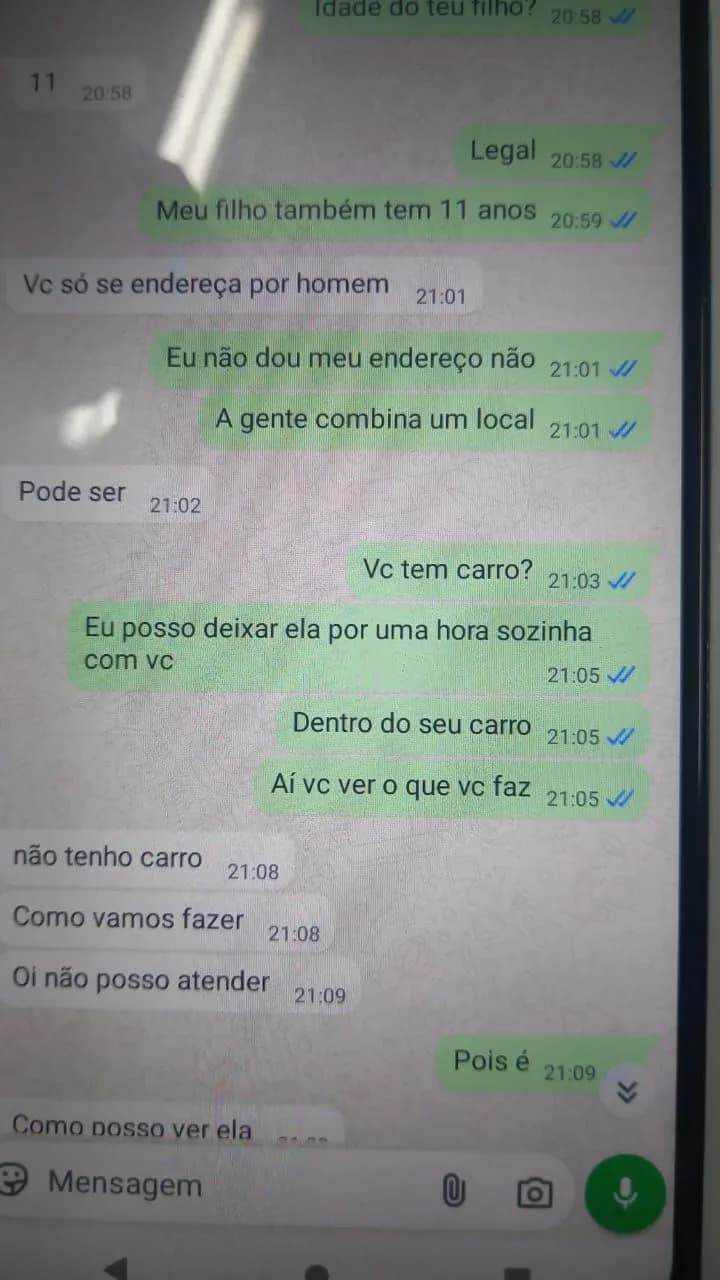Attach a file with the paperclip

(x=453, y=1190)
